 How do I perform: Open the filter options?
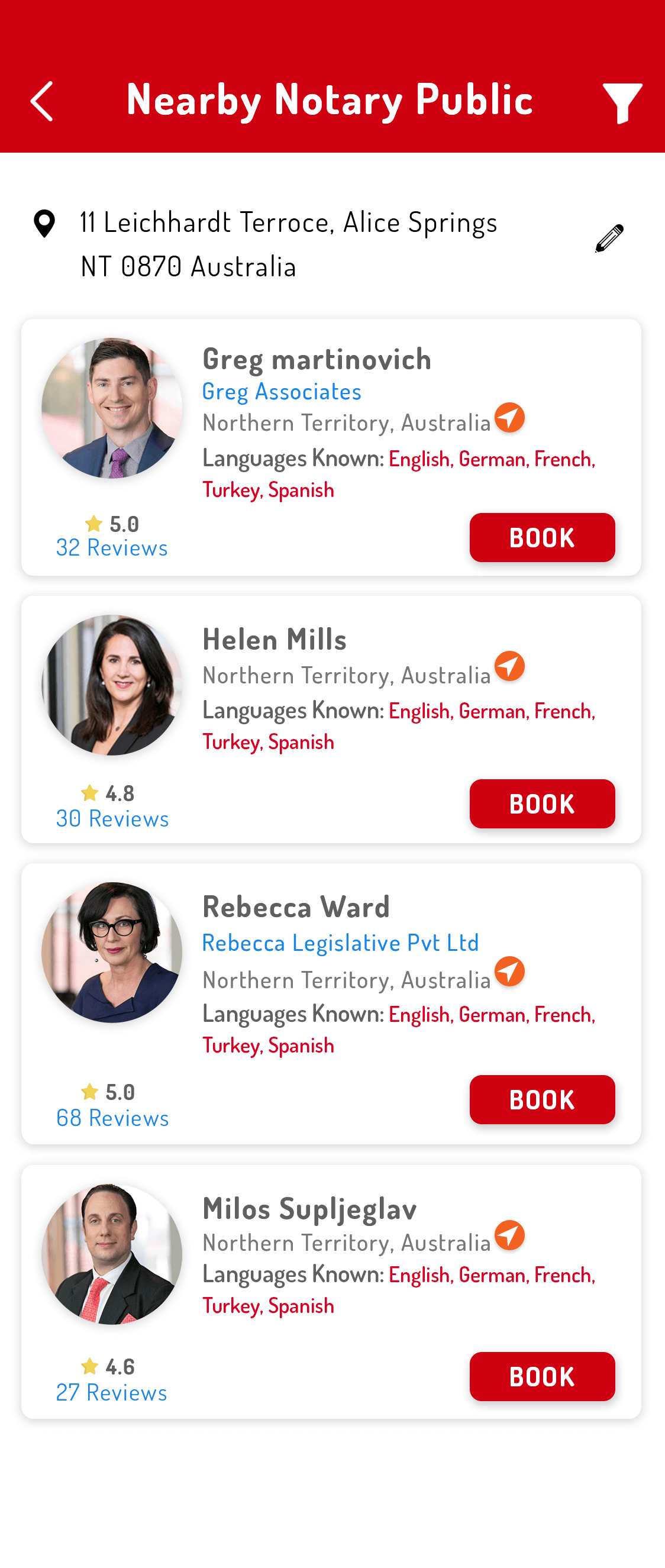(x=621, y=104)
